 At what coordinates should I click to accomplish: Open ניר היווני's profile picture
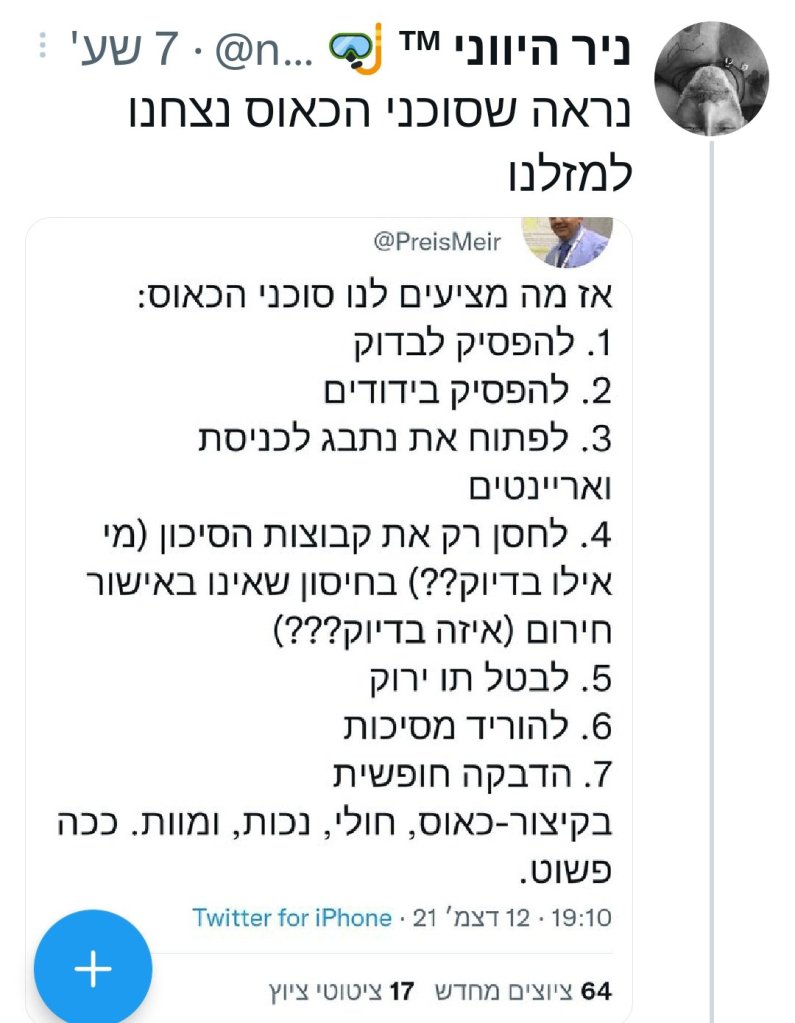(x=711, y=81)
